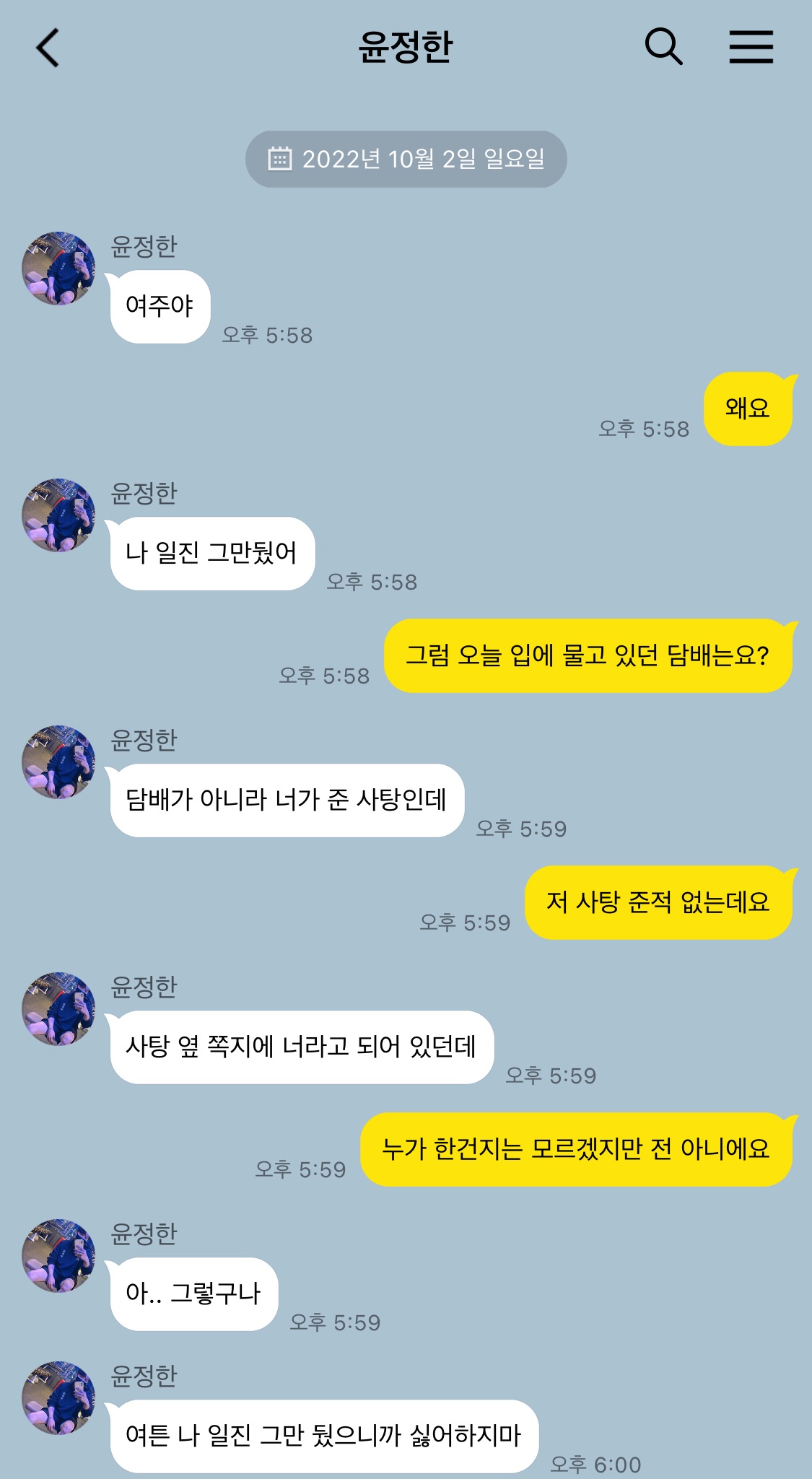Image resolution: width=812 pixels, height=1479 pixels.
Task: View 윤정한's profile photo beside '여주야' message
Action: 58,269
